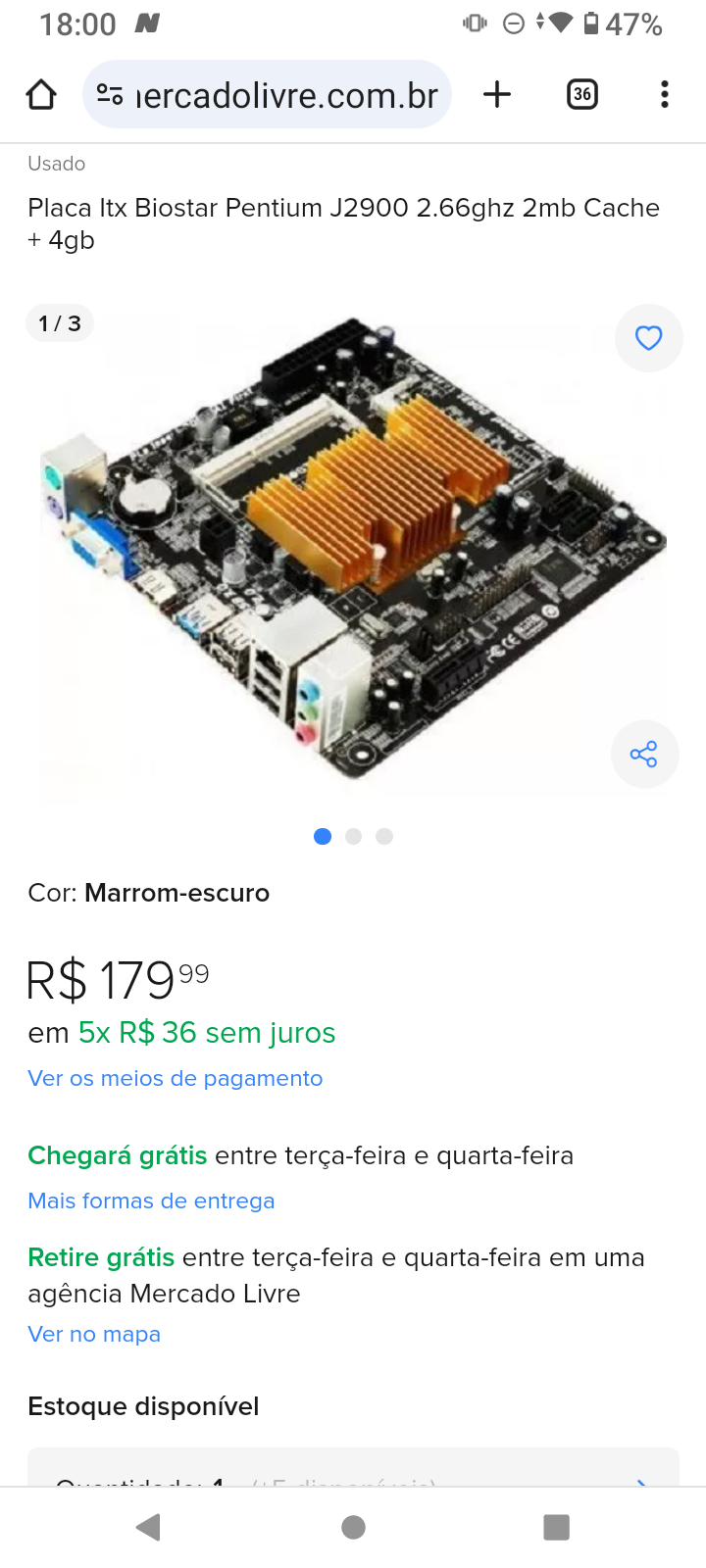Go back with the system back button
706x1568 pixels.
[149, 1527]
